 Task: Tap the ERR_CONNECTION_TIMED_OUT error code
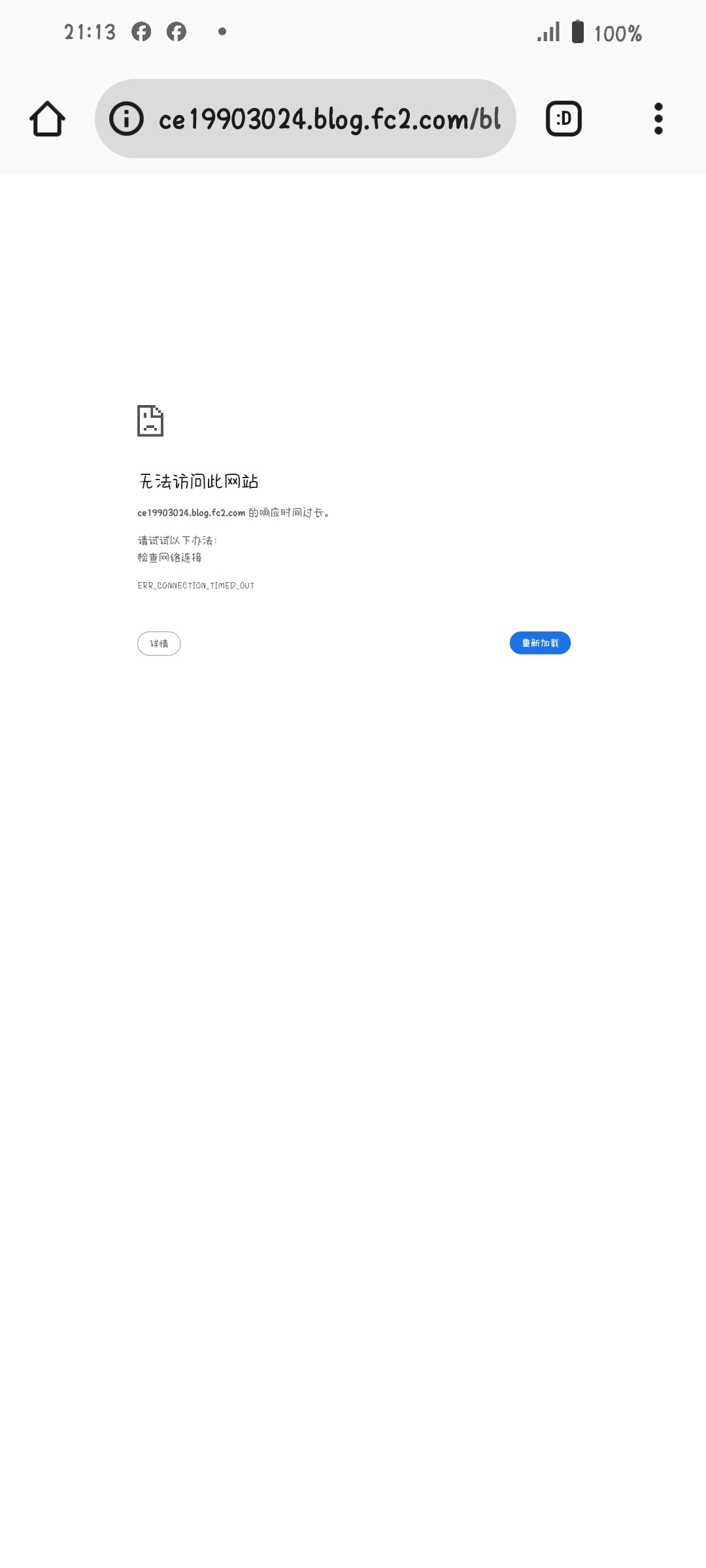pos(195,586)
